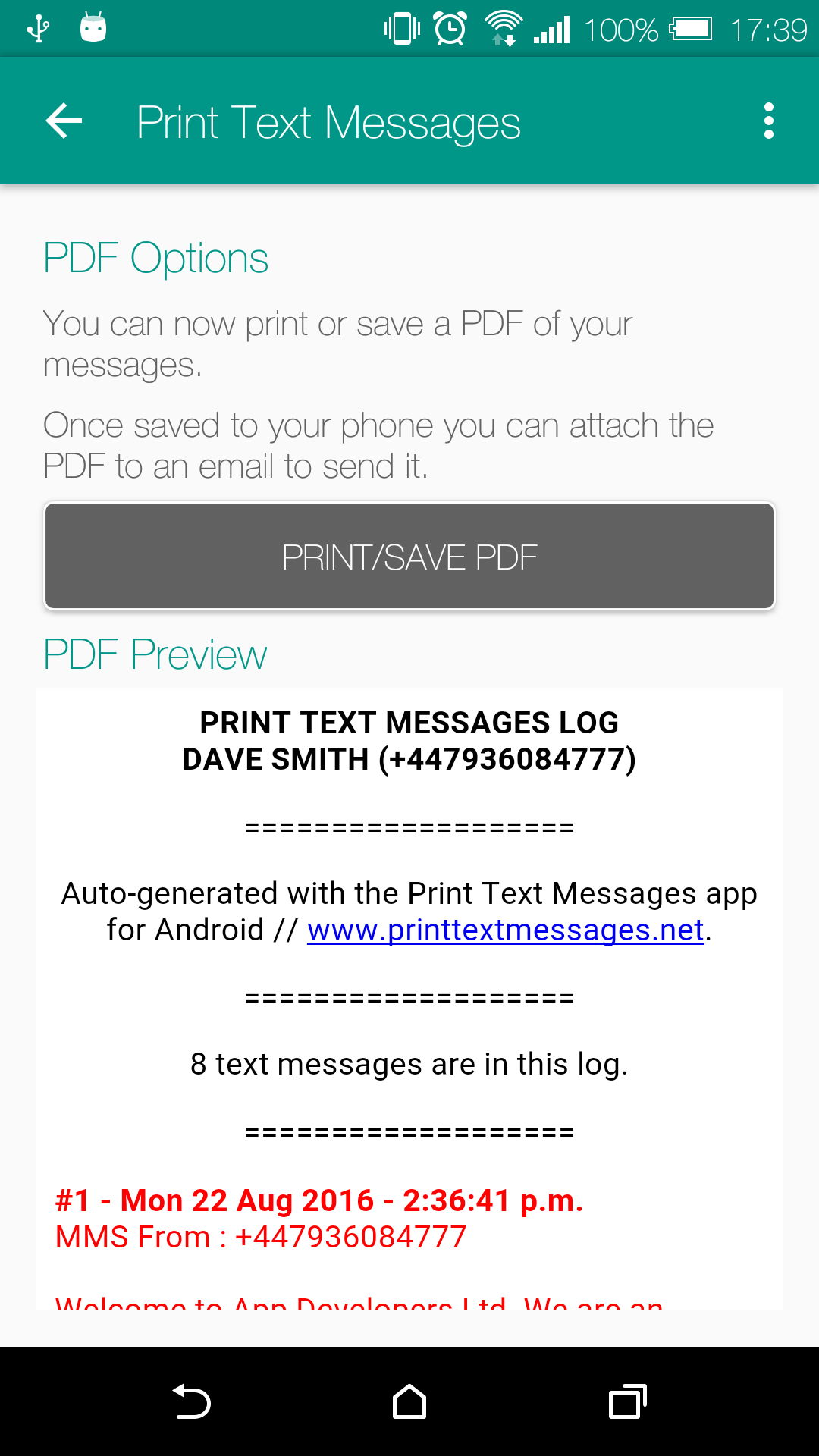Tap the Print/Save PDF button
This screenshot has width=819, height=1456.
pos(409,557)
